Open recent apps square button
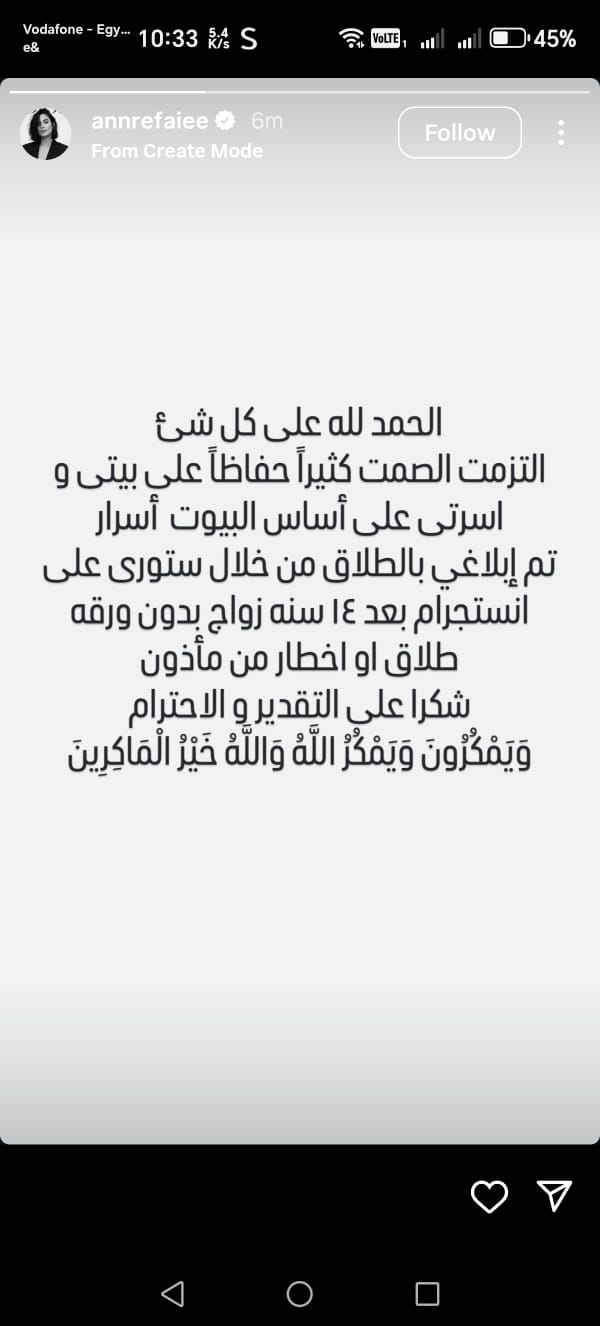Viewport: 600px width, 1326px height. [427, 1294]
